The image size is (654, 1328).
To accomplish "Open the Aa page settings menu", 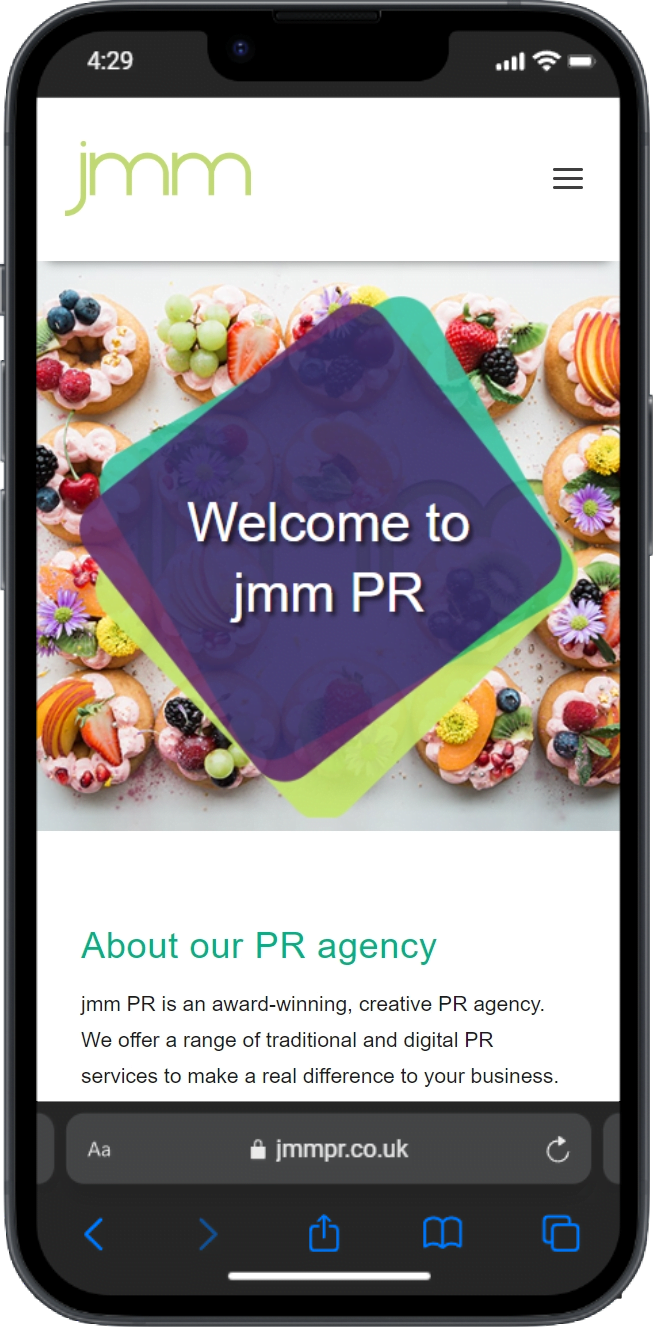I will pos(99,1150).
